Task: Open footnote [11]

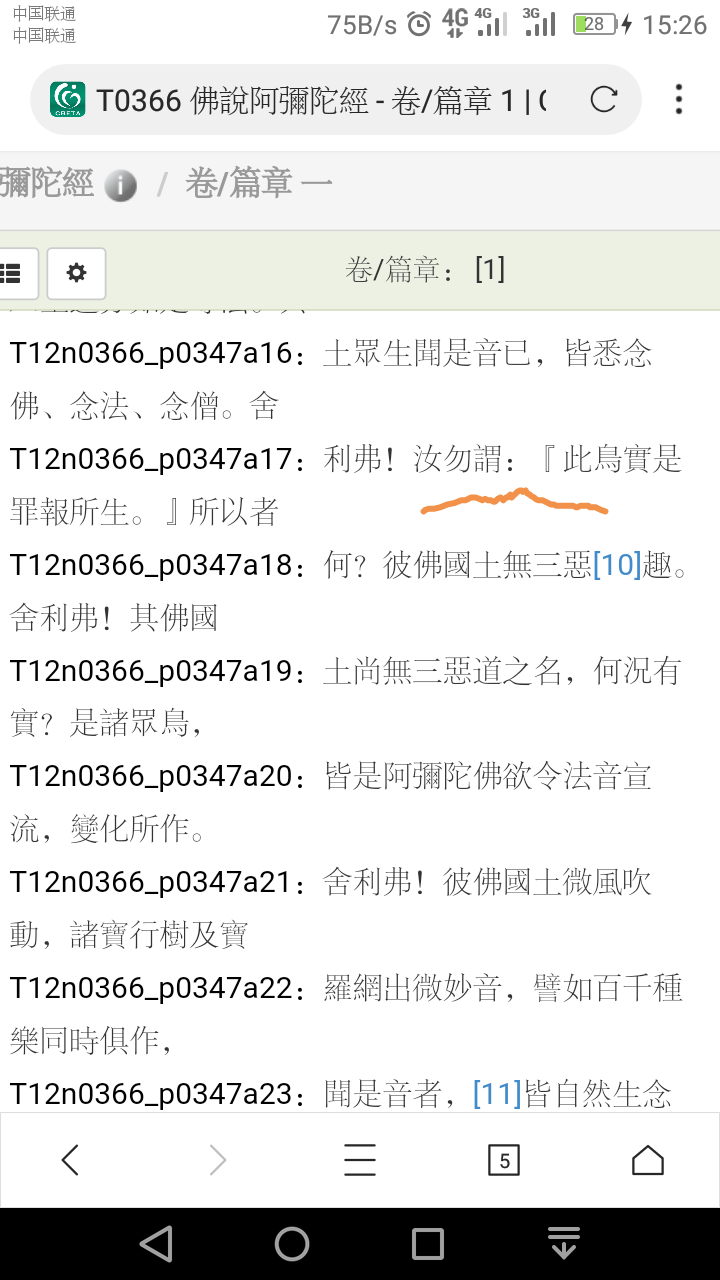Action: pos(497,1095)
